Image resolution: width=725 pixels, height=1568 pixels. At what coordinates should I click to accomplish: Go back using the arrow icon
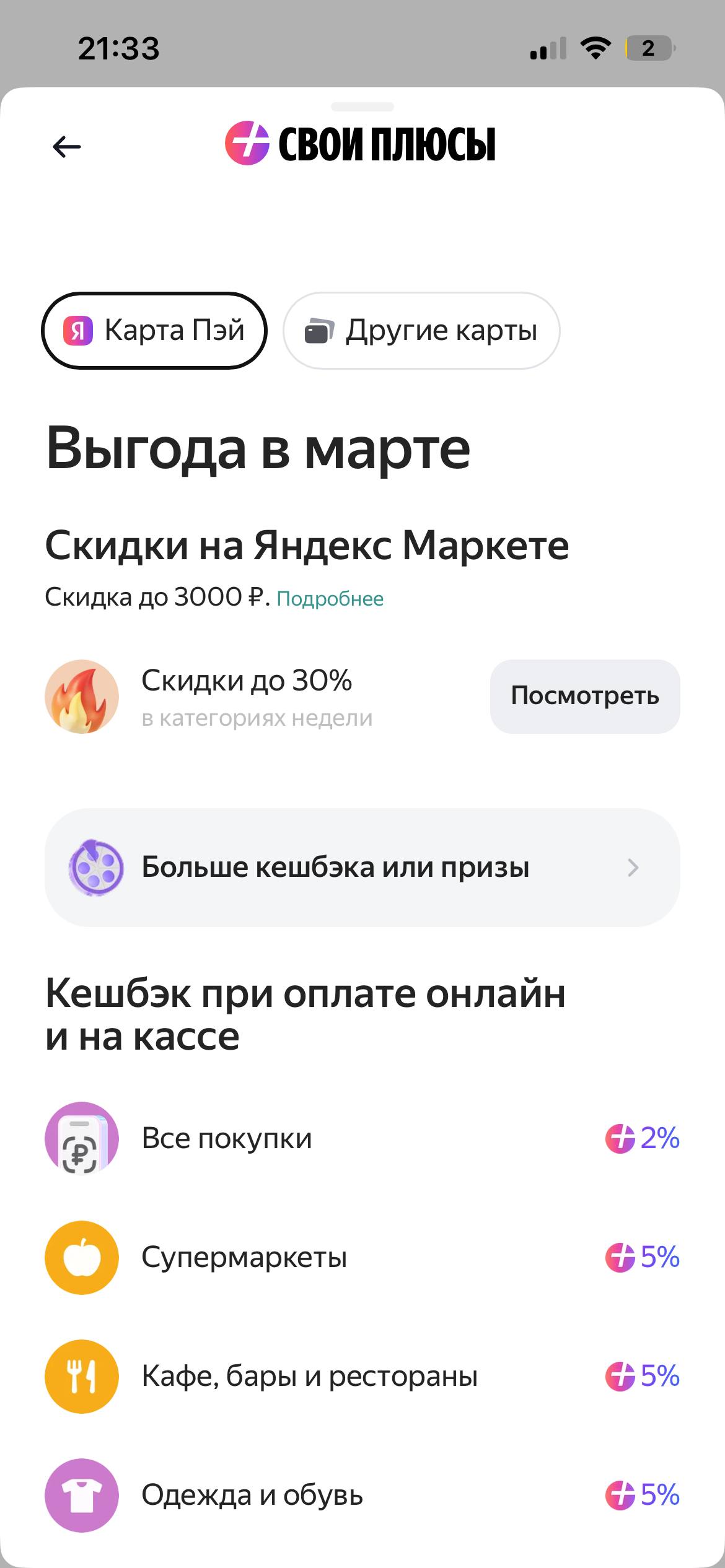pyautogui.click(x=67, y=147)
